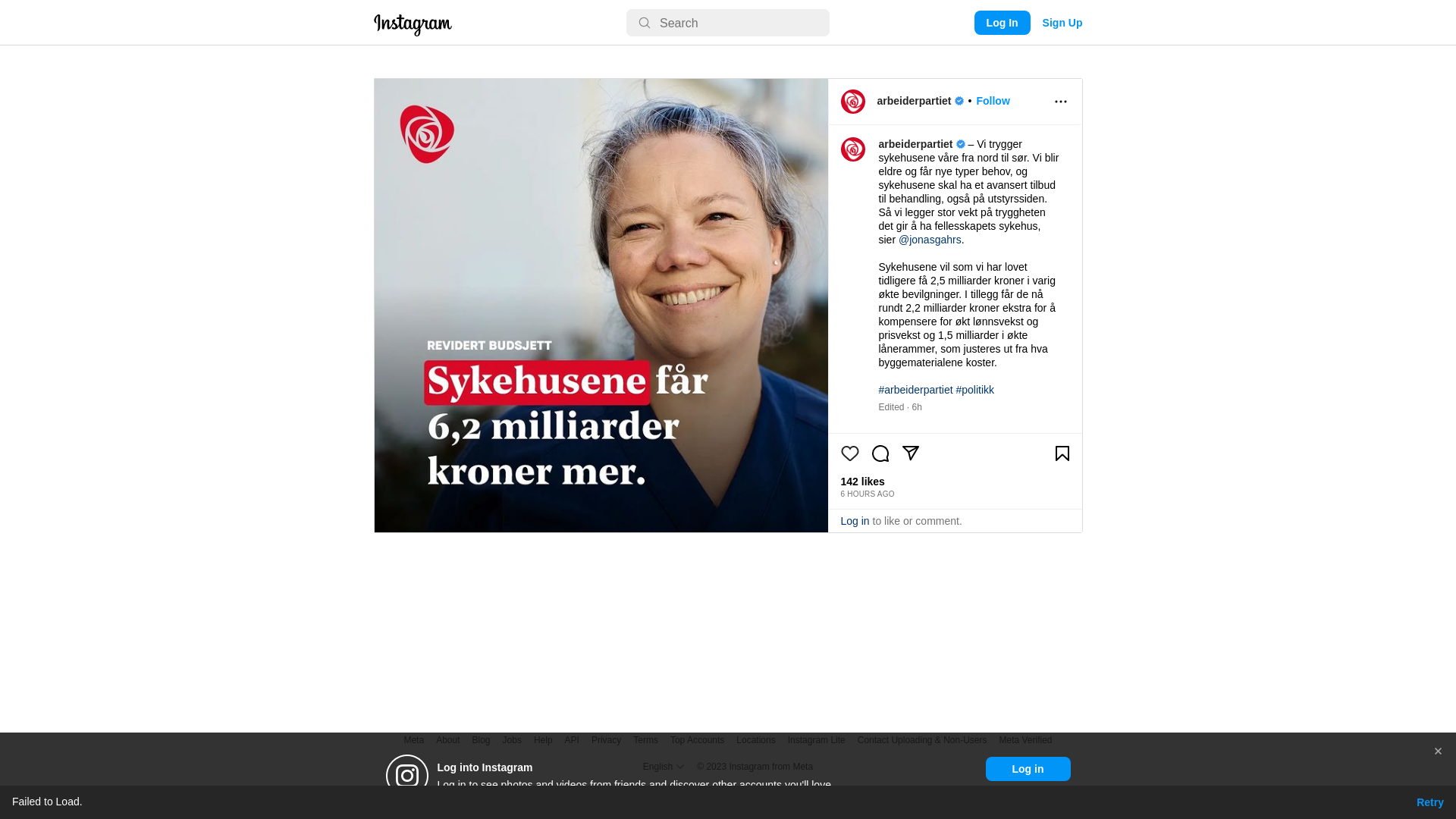Image resolution: width=1456 pixels, height=819 pixels.
Task: Open the Sign Up link
Action: coord(1062,23)
